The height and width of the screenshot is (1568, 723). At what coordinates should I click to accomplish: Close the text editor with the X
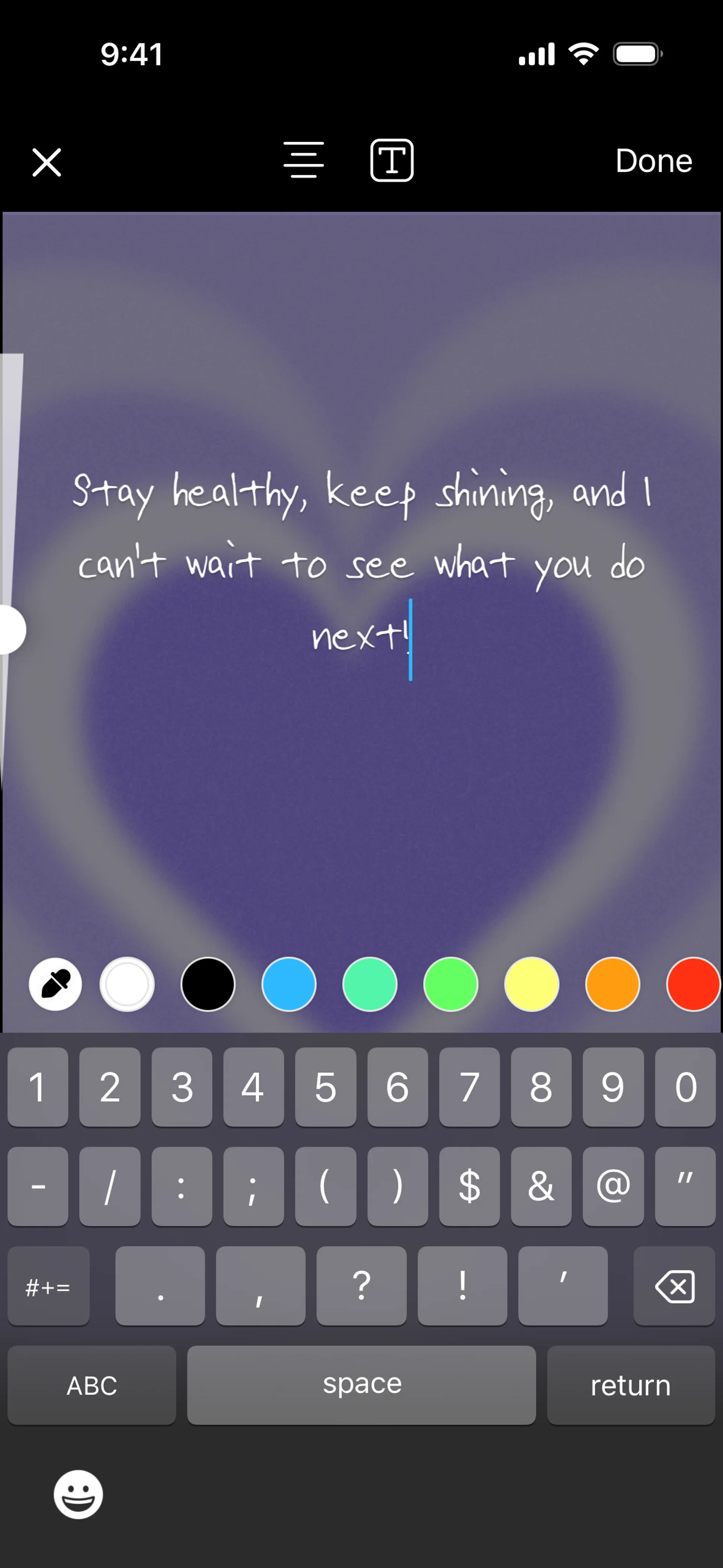pyautogui.click(x=47, y=162)
